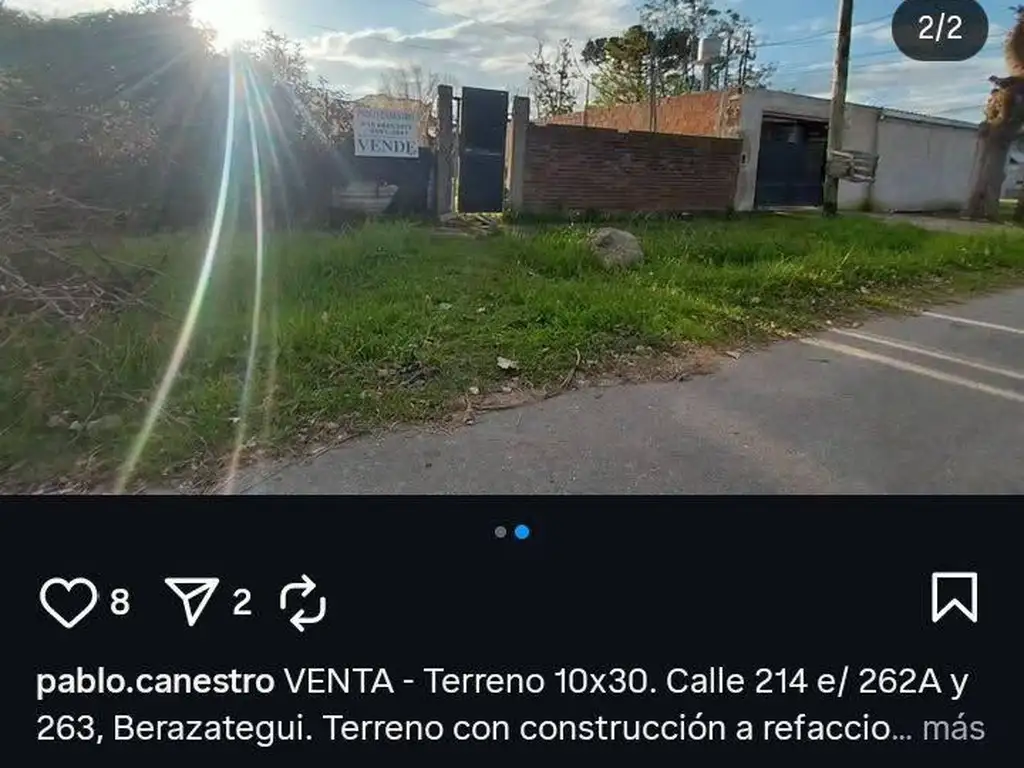Expand the caption with "más"
The height and width of the screenshot is (768, 1024).
pyautogui.click(x=953, y=729)
